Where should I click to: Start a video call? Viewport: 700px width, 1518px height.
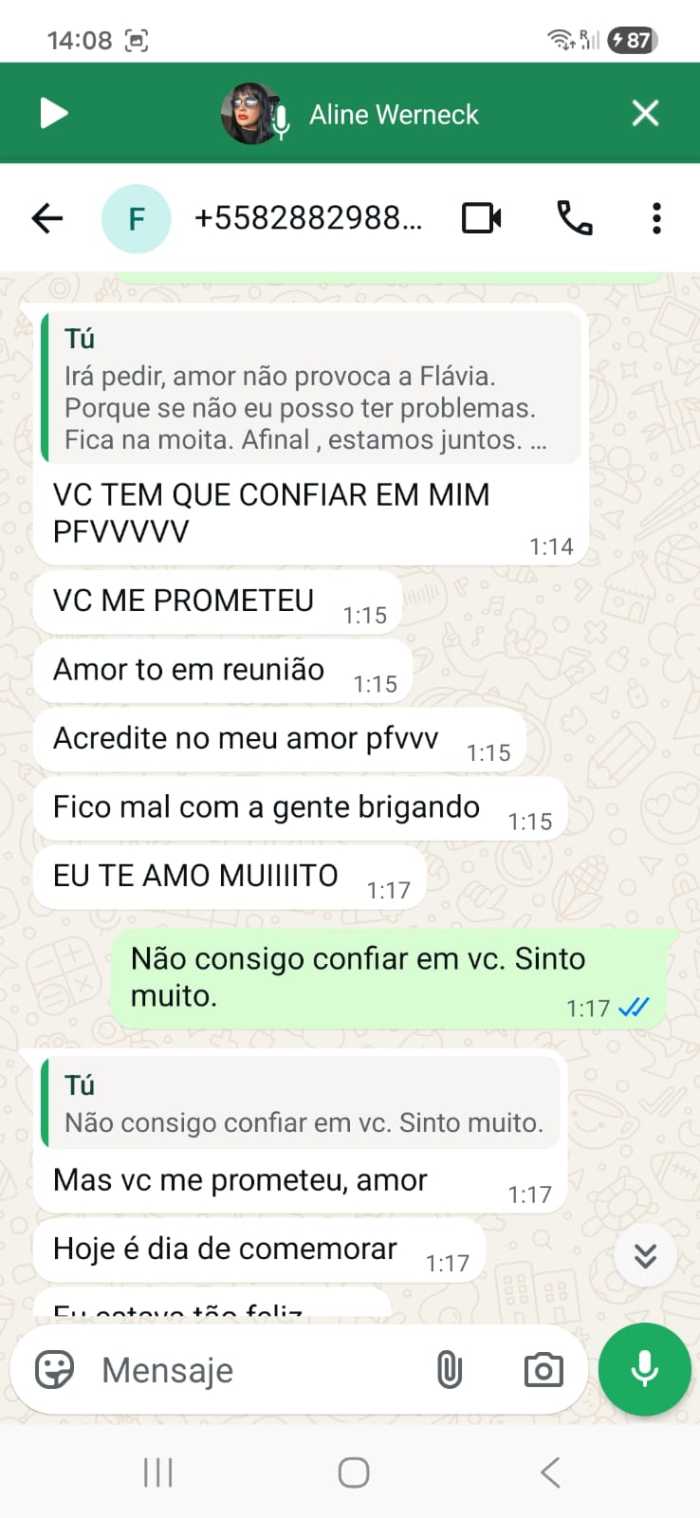point(481,218)
